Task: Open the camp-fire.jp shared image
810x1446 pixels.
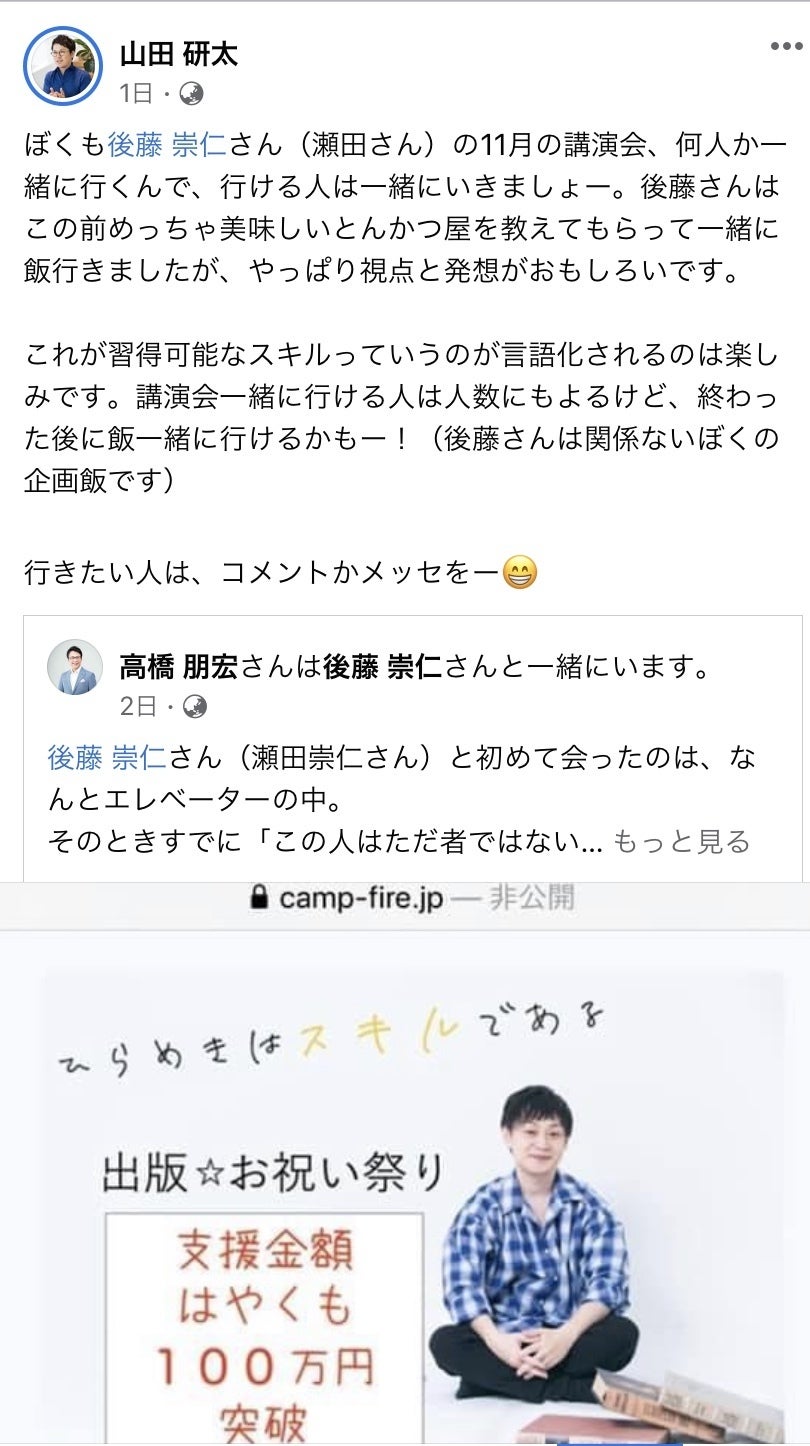Action: (405, 1180)
